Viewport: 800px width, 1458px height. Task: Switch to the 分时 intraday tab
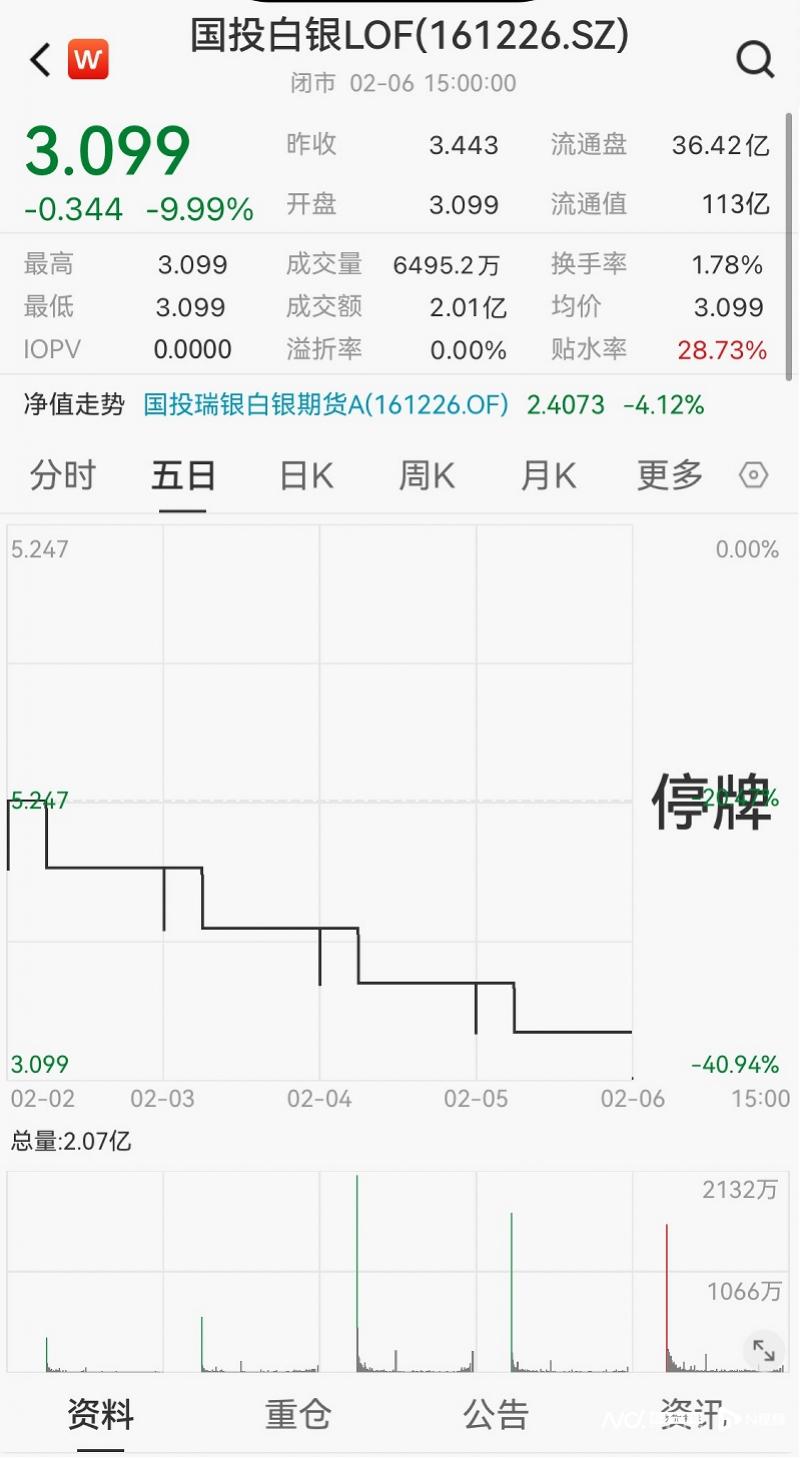[62, 475]
